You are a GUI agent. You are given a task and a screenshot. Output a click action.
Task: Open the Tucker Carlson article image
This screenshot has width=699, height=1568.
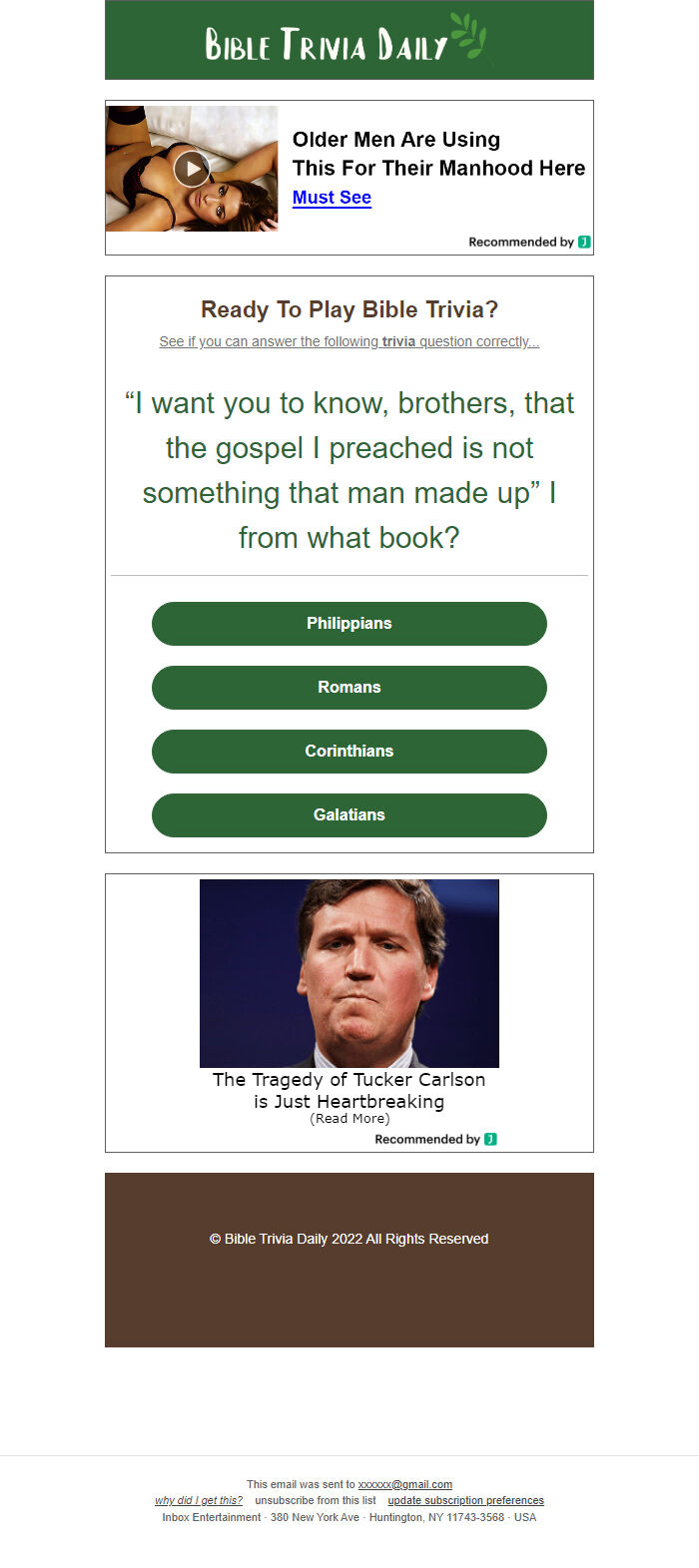(x=349, y=973)
